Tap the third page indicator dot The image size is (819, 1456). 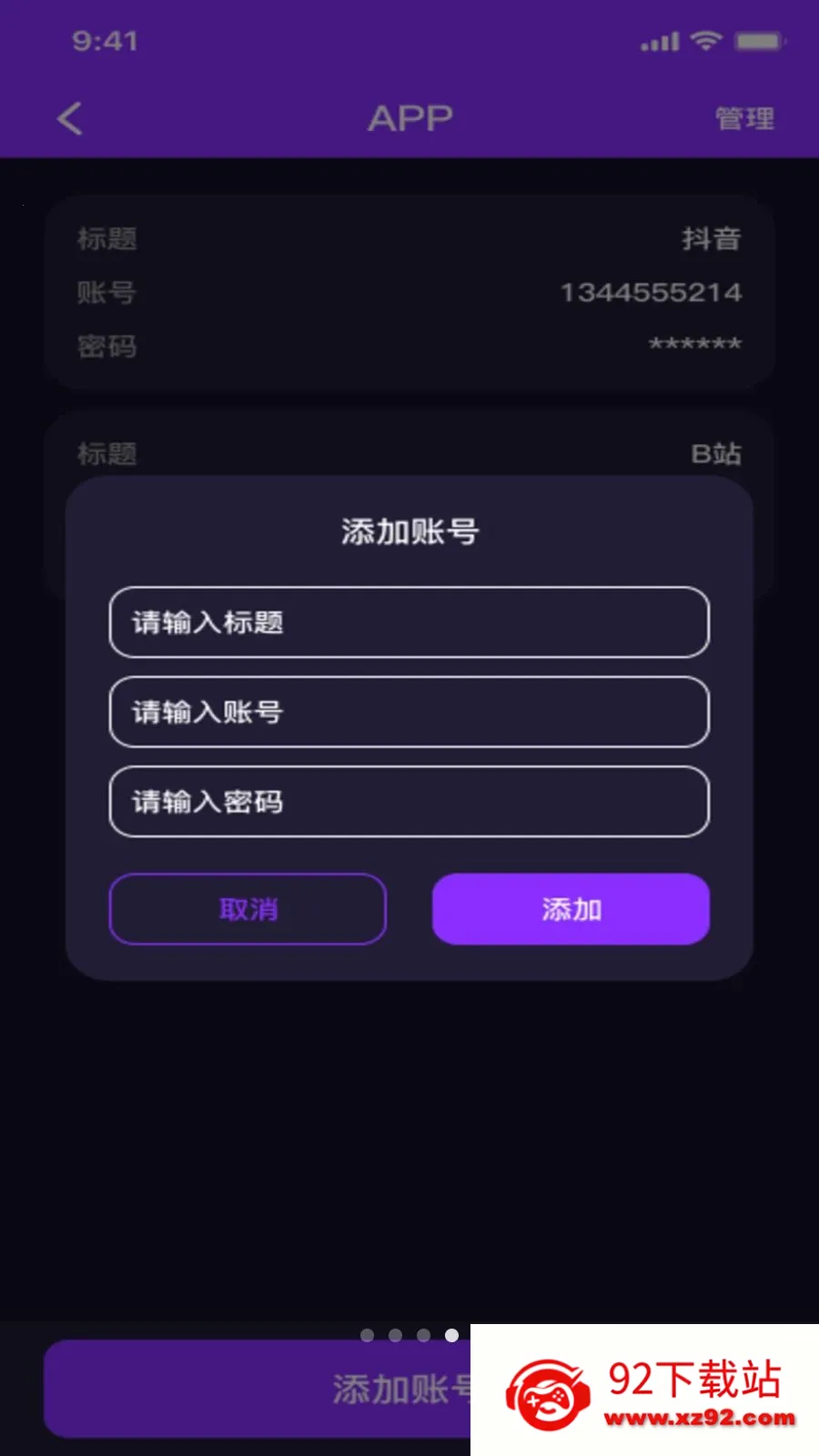pos(423,1336)
